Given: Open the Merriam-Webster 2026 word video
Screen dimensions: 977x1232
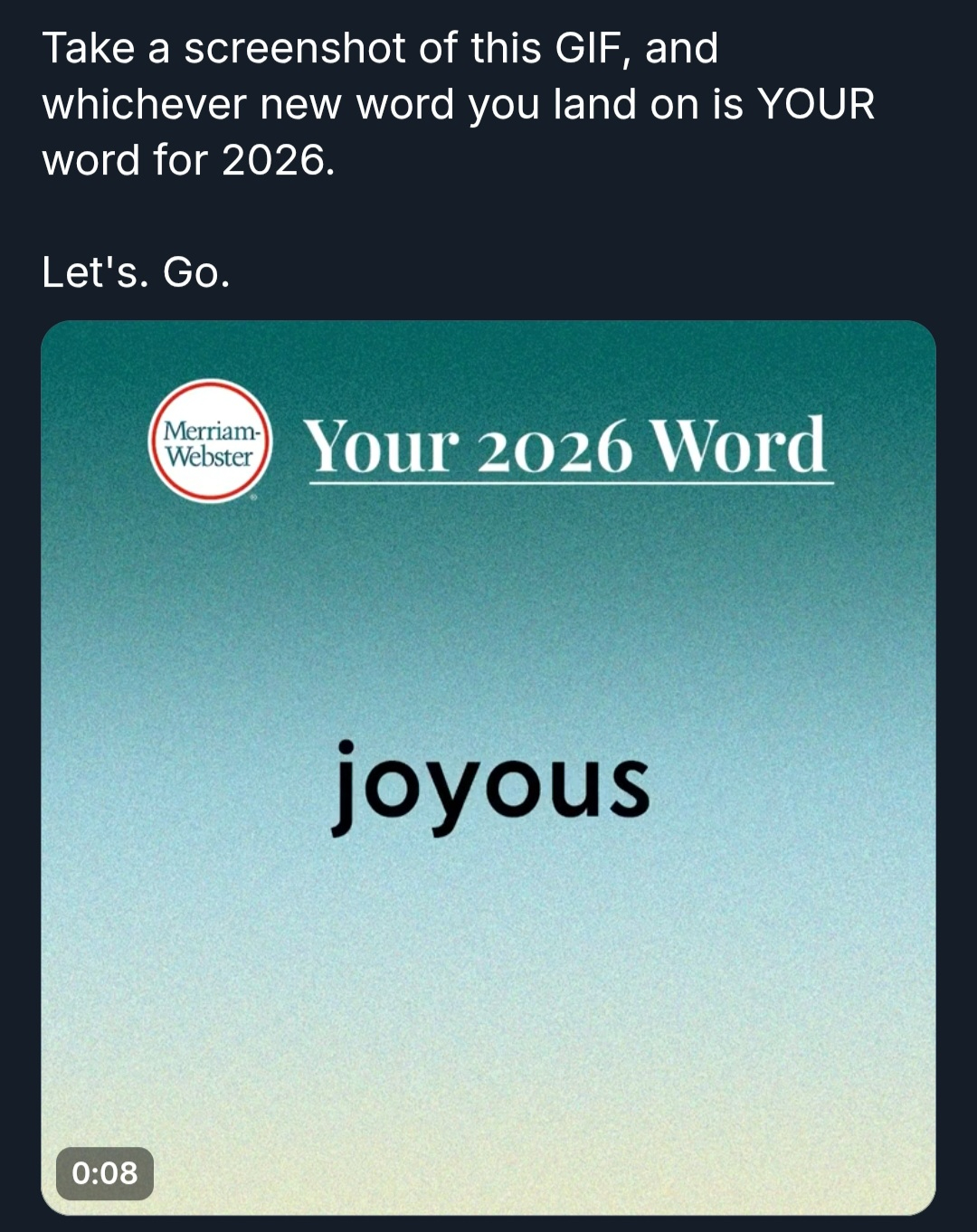Looking at the screenshot, I should 488,767.
